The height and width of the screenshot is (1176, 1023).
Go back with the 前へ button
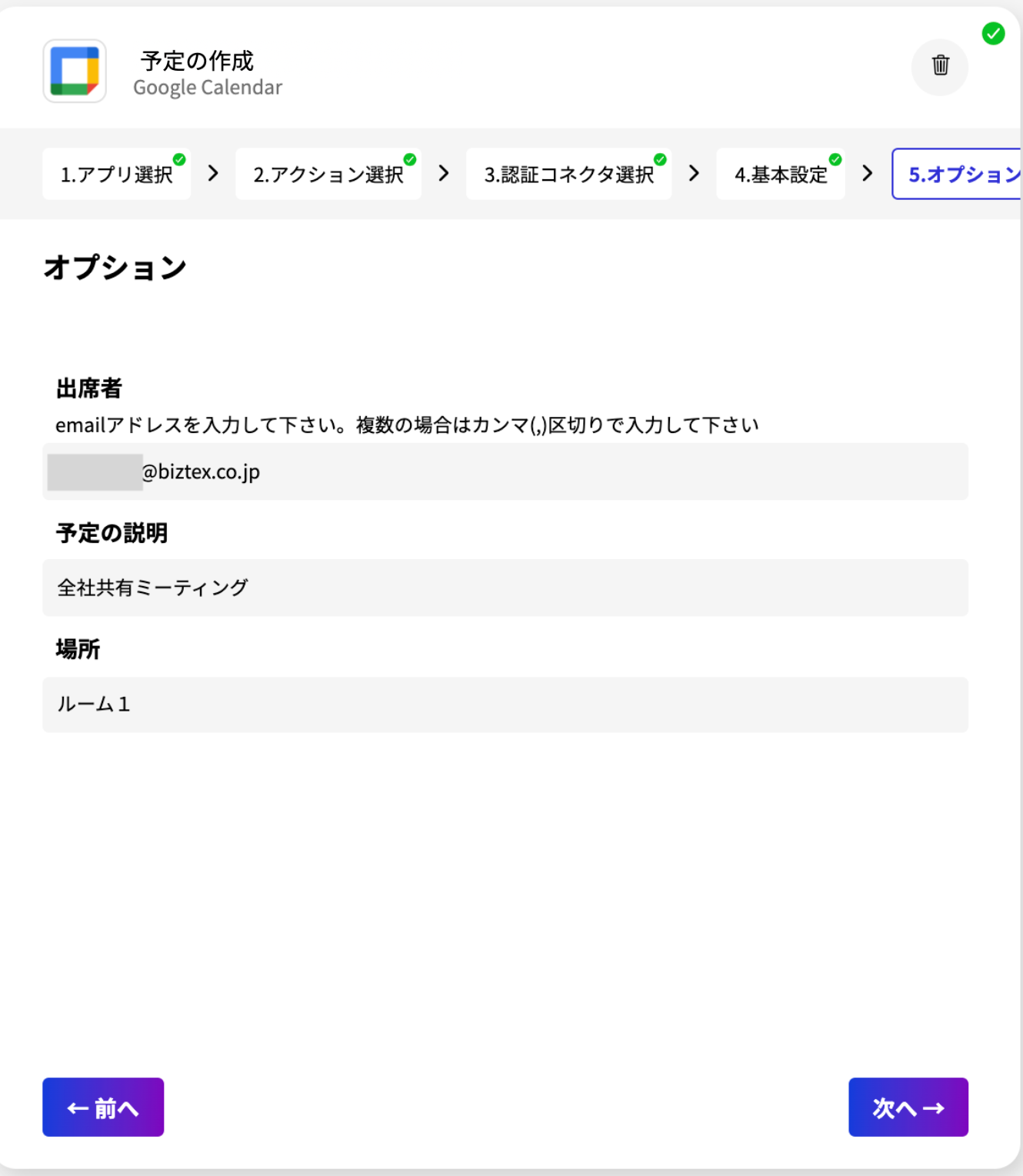(103, 1107)
